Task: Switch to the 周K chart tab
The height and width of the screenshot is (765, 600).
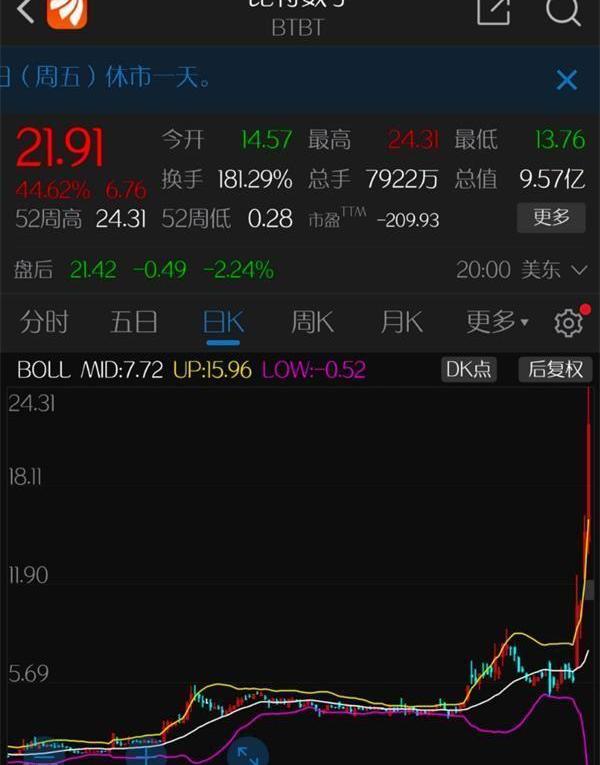Action: click(x=312, y=322)
